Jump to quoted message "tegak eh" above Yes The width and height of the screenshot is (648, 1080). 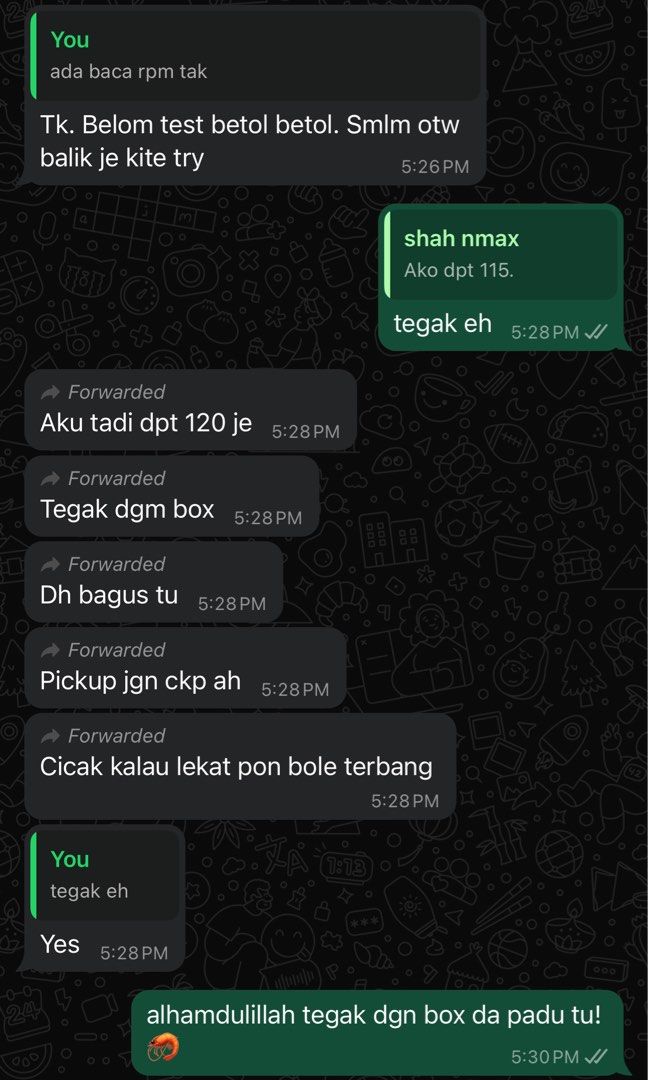(x=105, y=875)
